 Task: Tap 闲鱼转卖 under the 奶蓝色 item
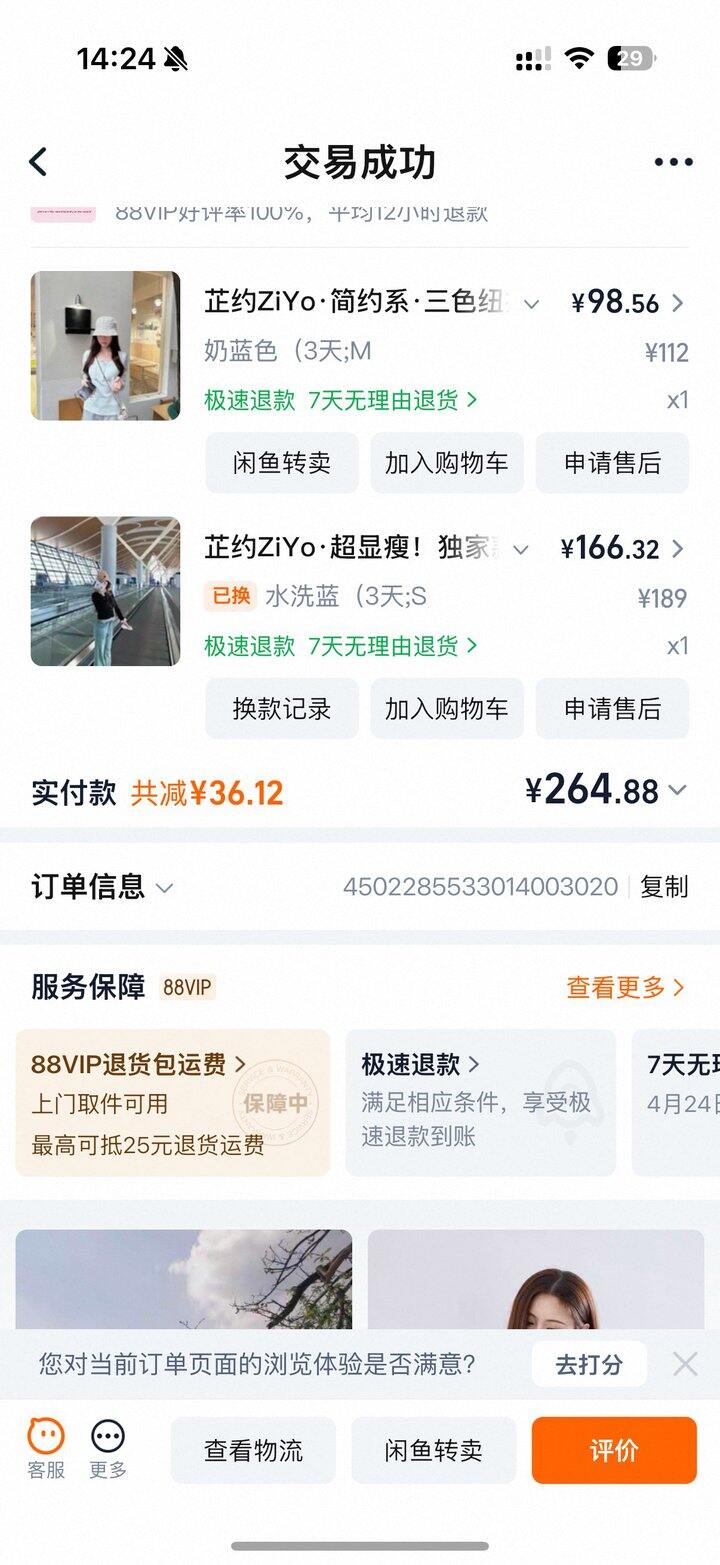(x=281, y=463)
